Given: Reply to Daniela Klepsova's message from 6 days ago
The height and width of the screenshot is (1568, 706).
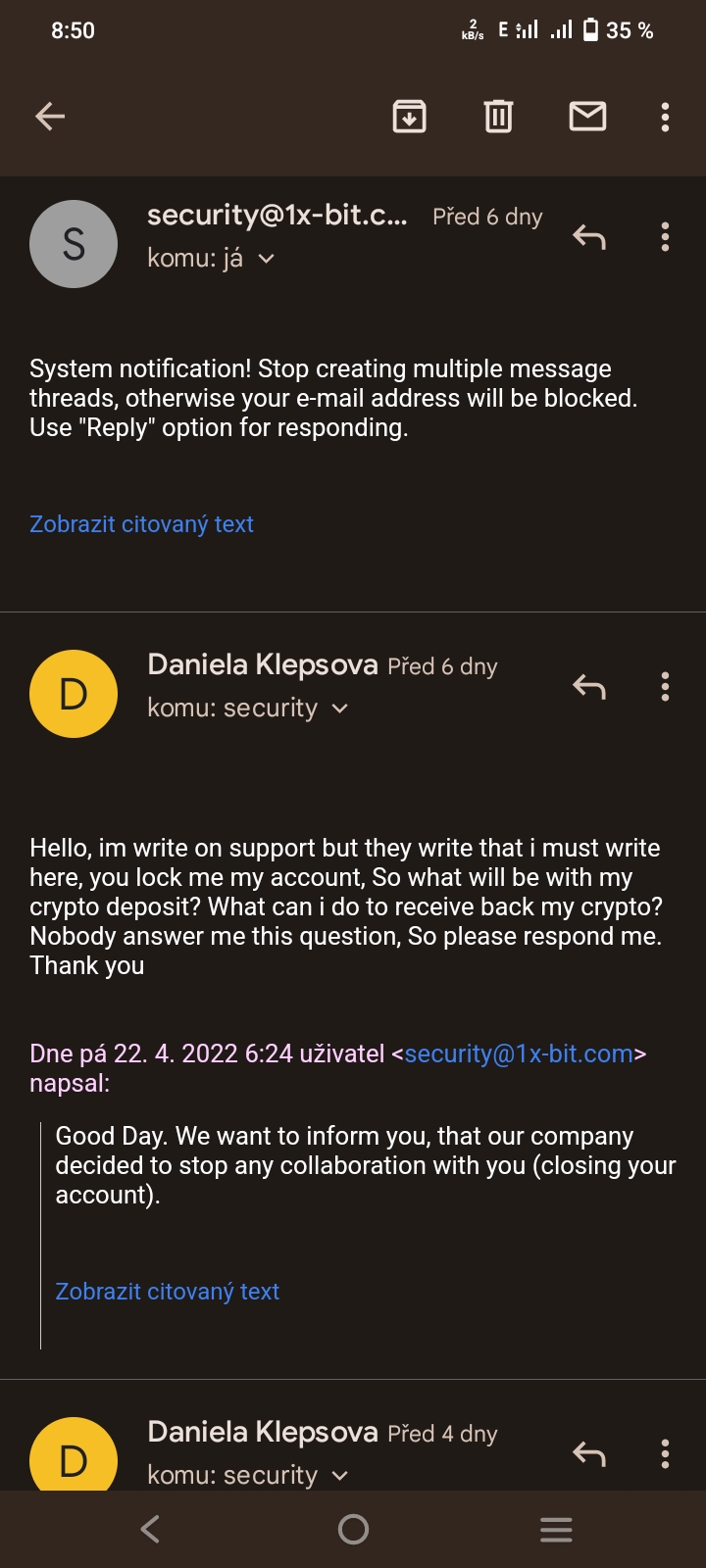Looking at the screenshot, I should 589,687.
